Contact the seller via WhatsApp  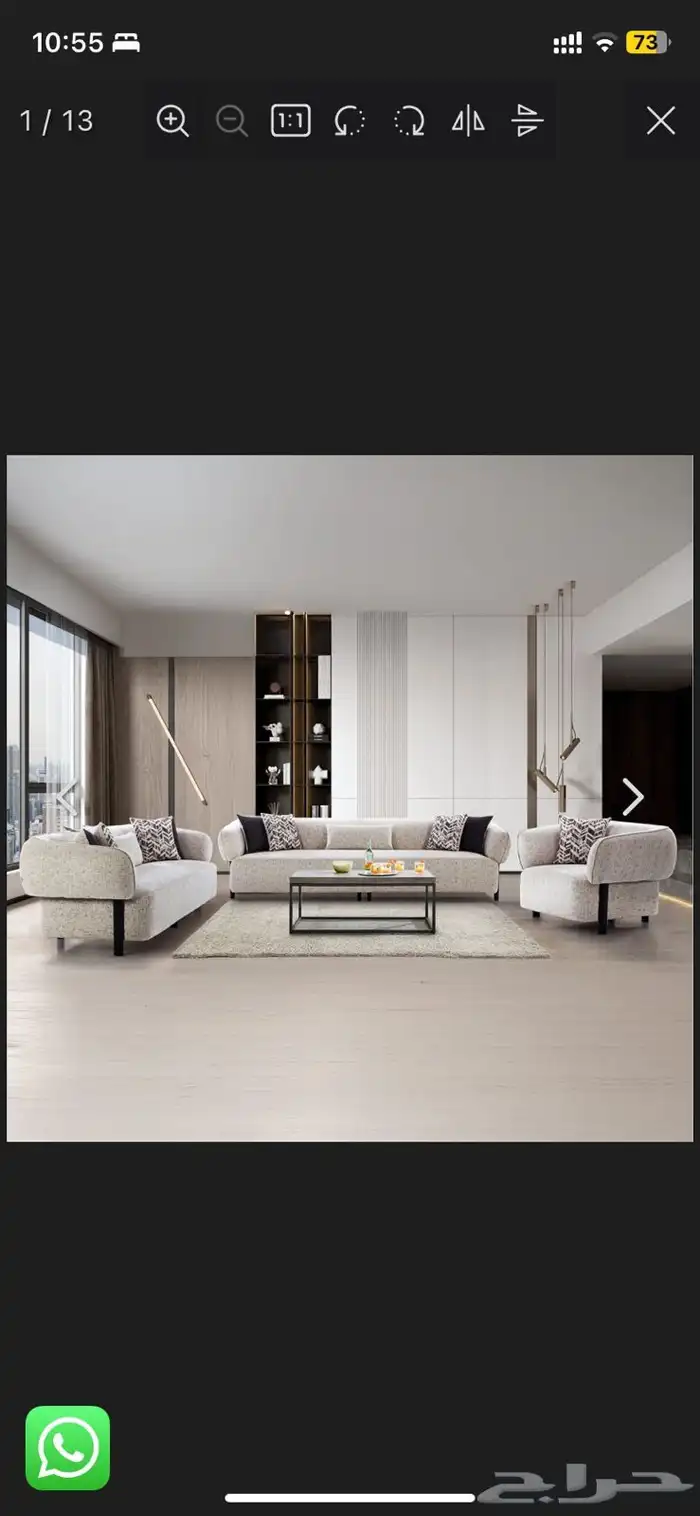point(68,1448)
